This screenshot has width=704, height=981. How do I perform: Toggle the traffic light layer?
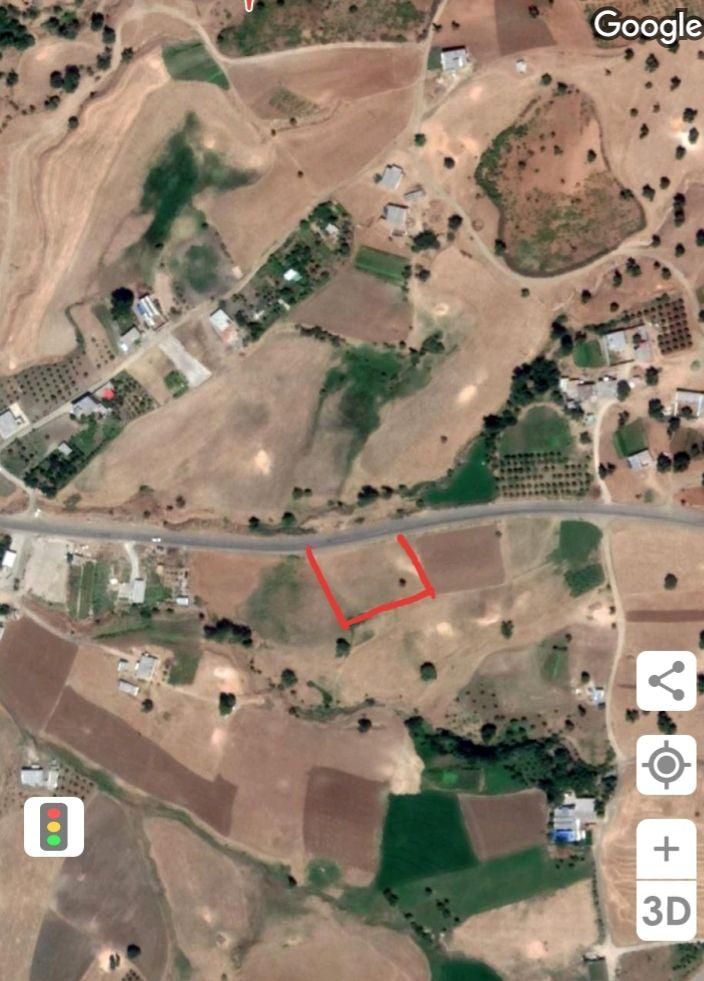[54, 826]
